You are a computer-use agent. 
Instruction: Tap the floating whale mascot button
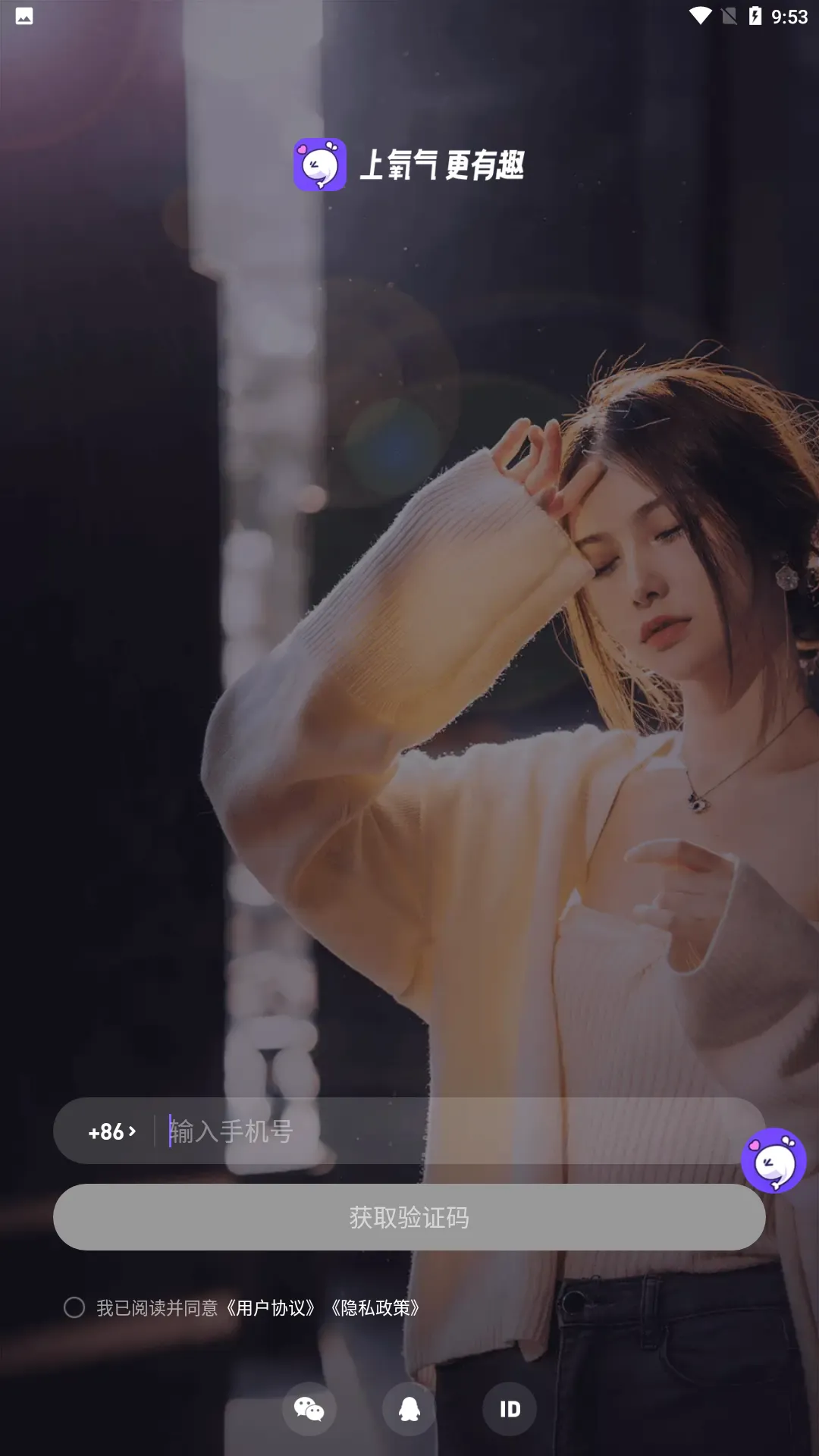pyautogui.click(x=773, y=1160)
